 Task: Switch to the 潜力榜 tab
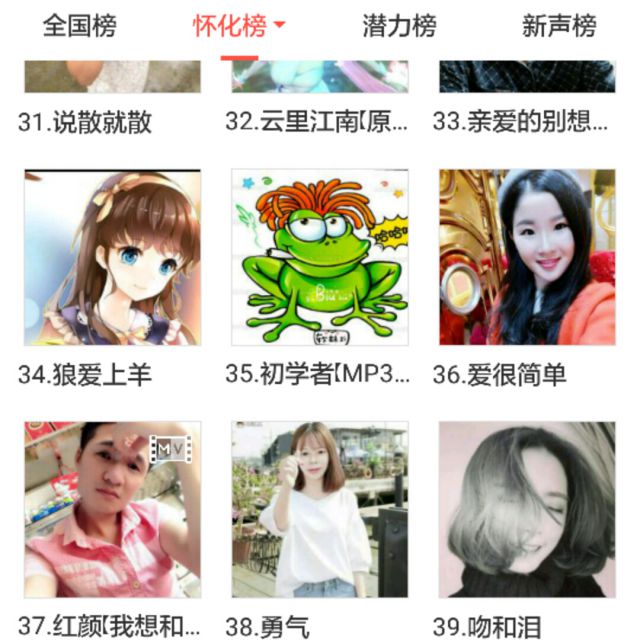(399, 26)
